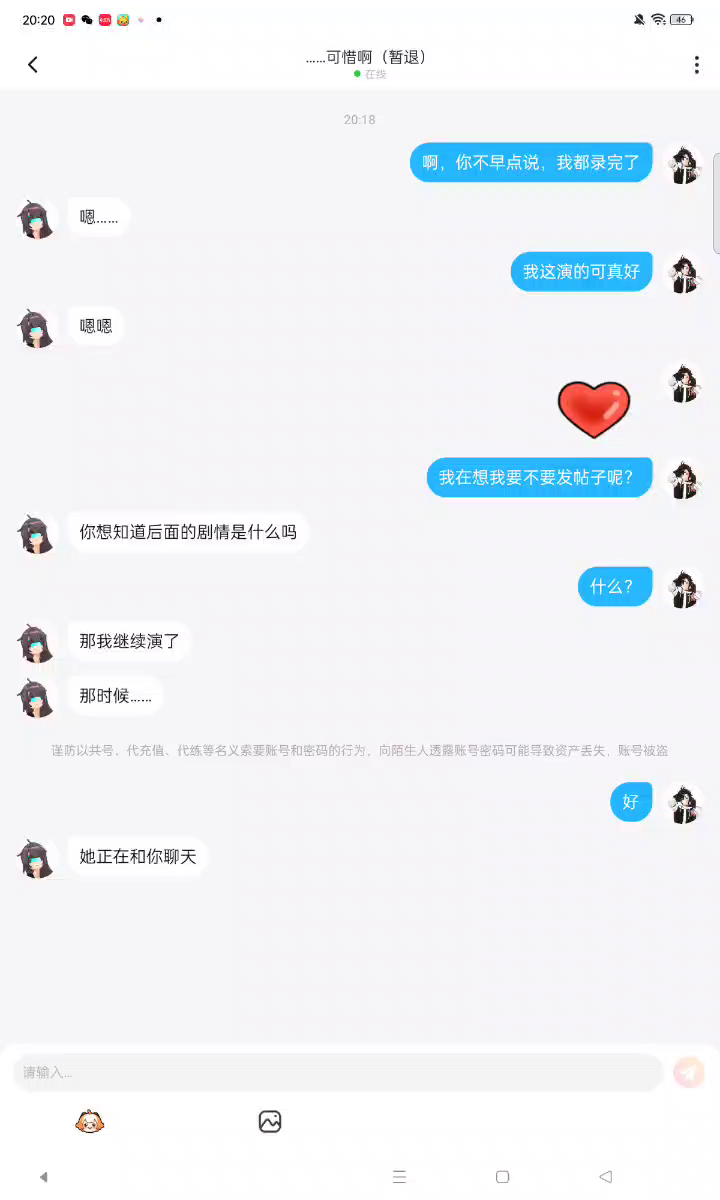This screenshot has height=1200, width=720.
Task: Go to home via system button
Action: [502, 1177]
